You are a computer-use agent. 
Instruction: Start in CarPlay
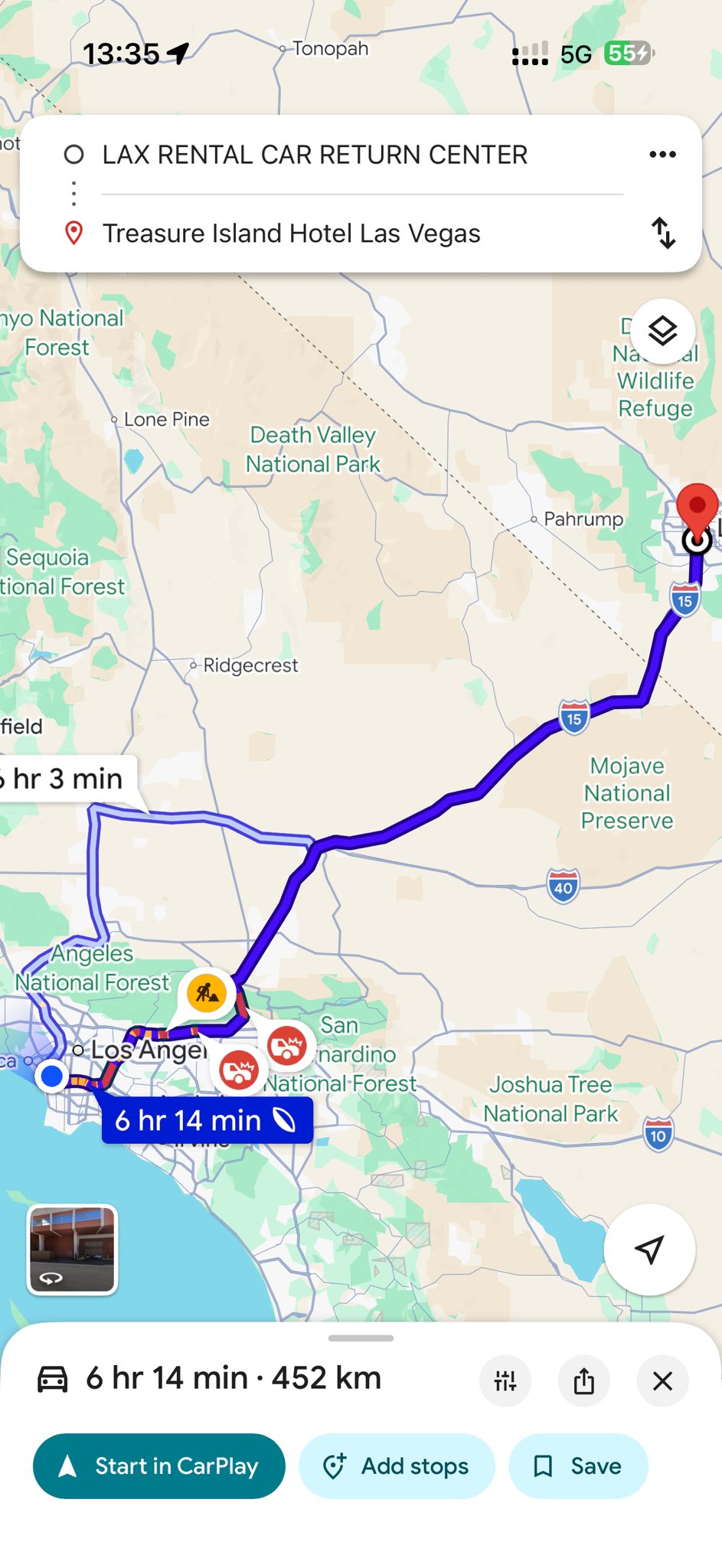159,1465
